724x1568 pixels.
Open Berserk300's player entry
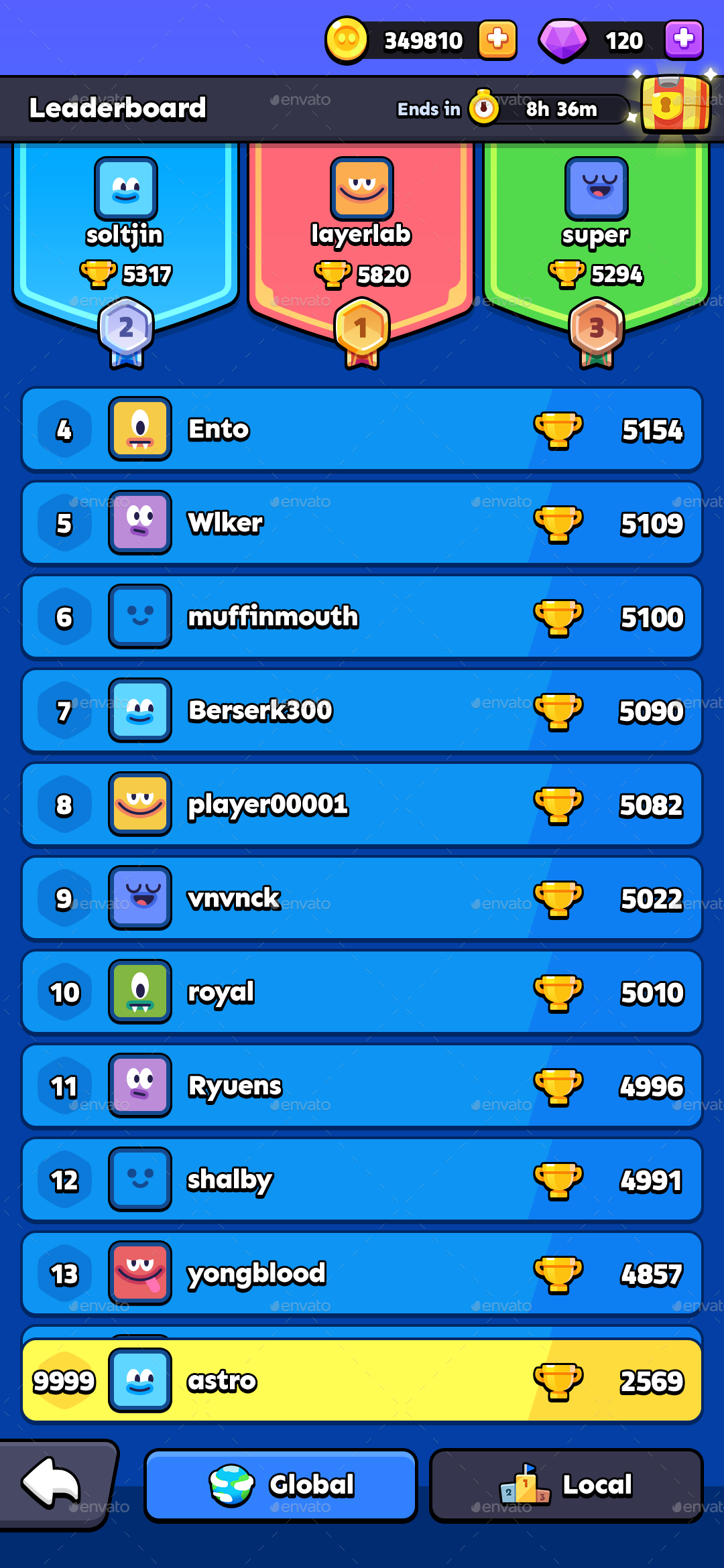[x=362, y=711]
